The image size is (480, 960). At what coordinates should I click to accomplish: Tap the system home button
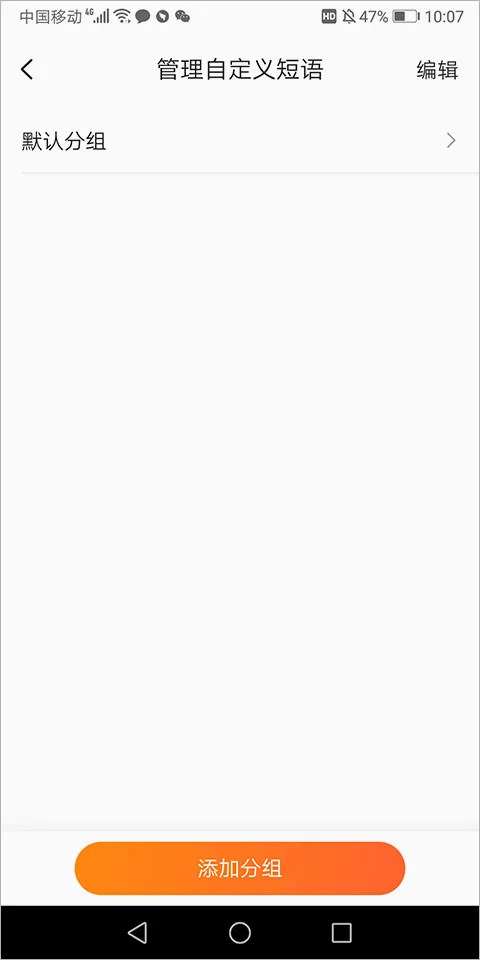coord(240,932)
